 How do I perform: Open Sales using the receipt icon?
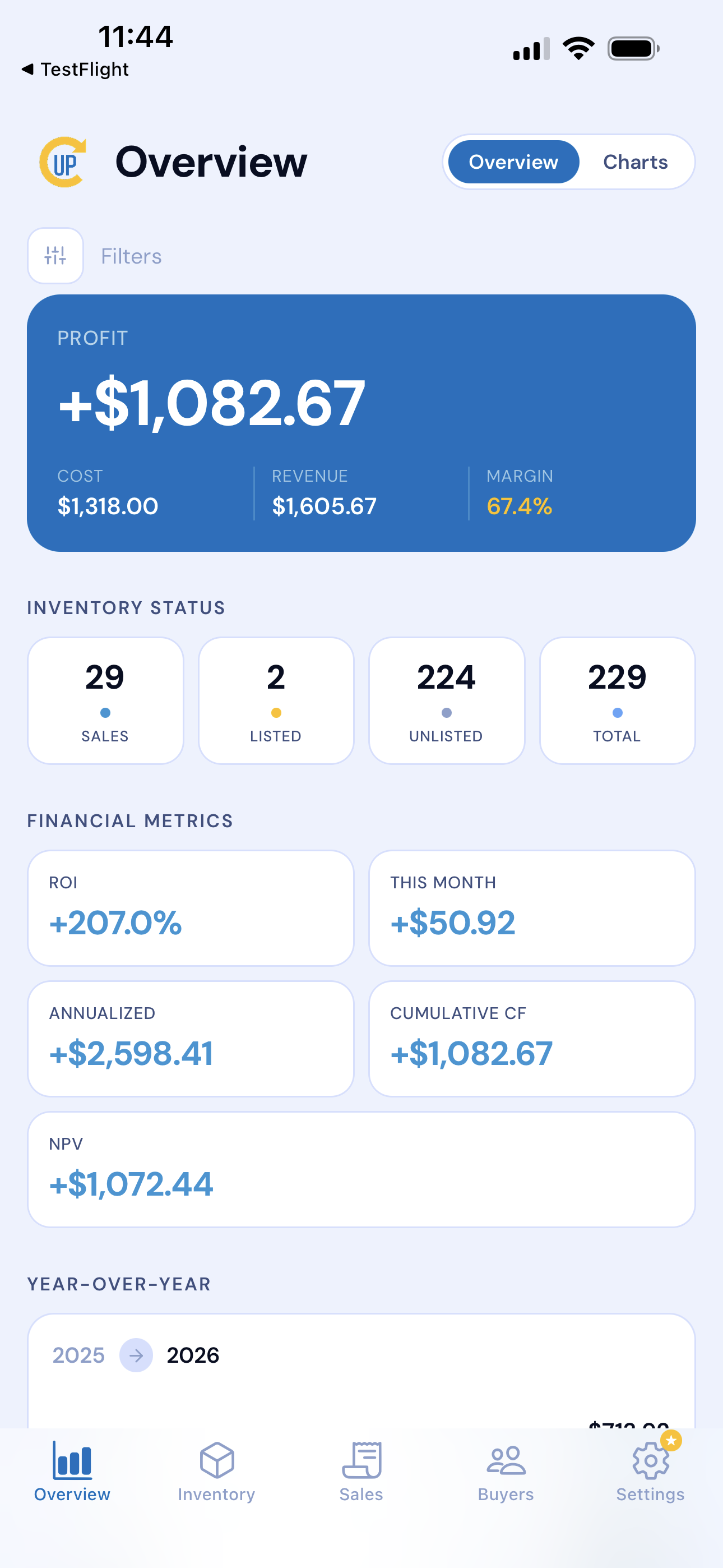click(x=361, y=1459)
